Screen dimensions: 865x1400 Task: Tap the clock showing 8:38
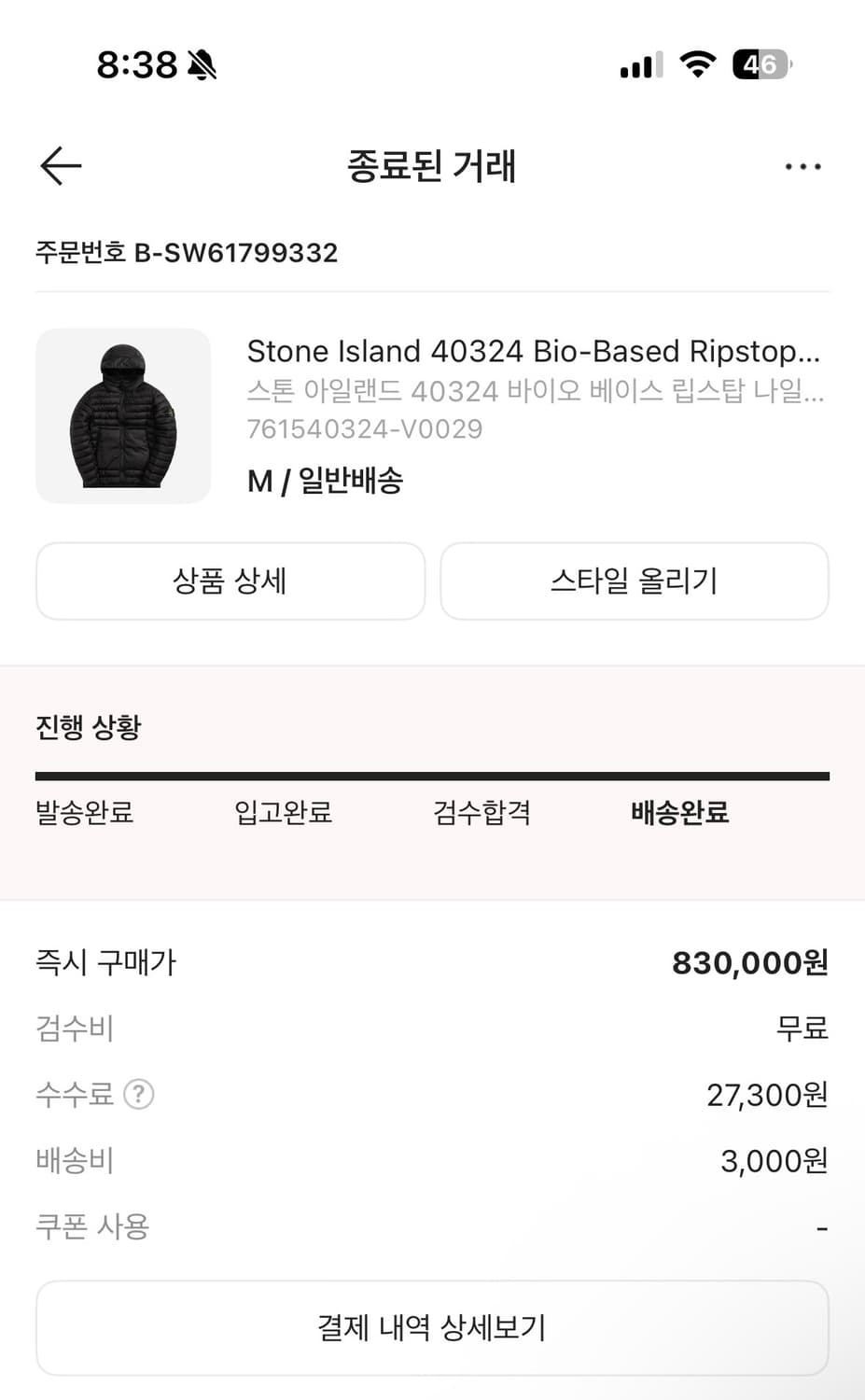tap(136, 63)
